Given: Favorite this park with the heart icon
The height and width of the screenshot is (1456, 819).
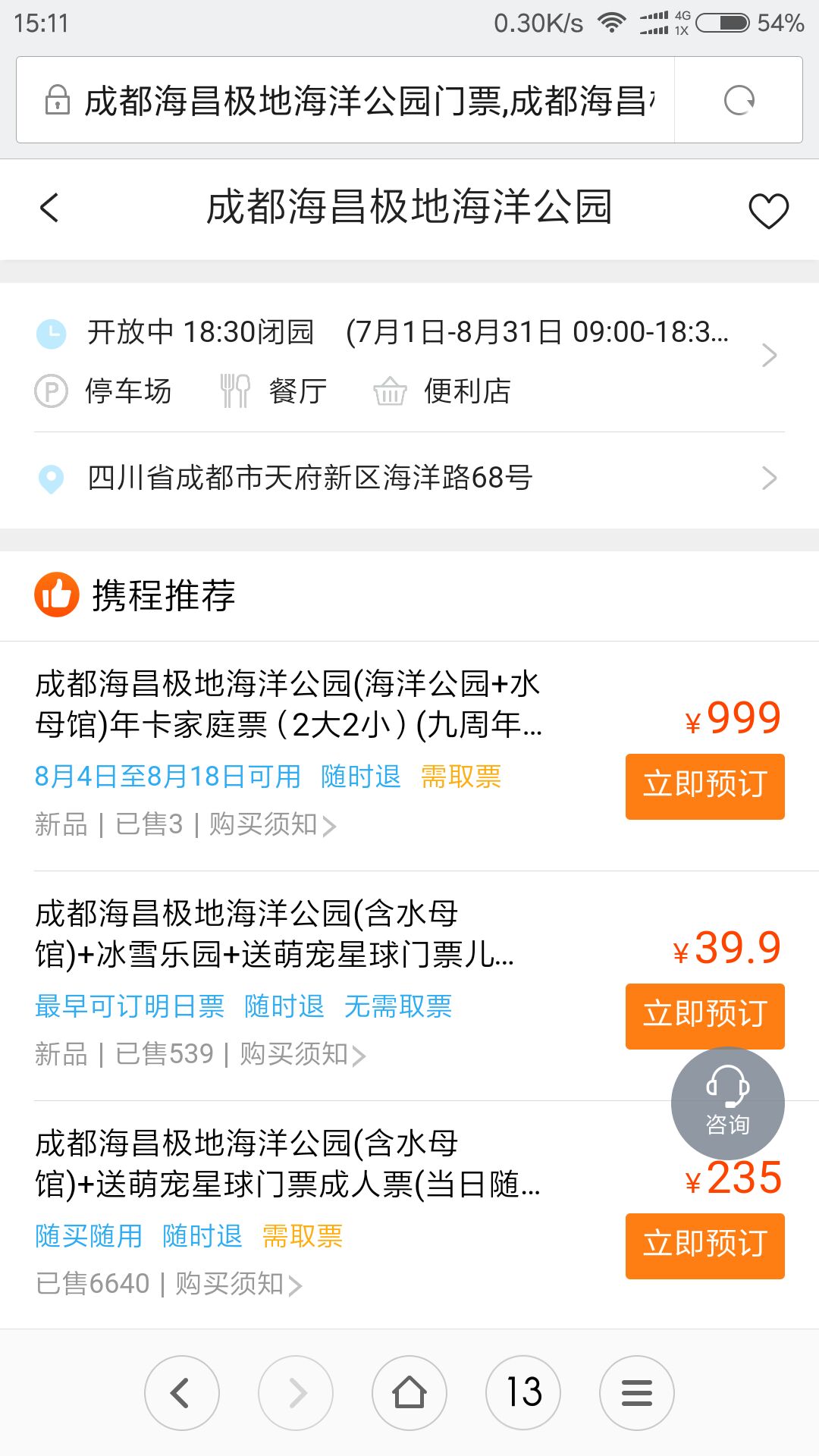Looking at the screenshot, I should click(768, 211).
